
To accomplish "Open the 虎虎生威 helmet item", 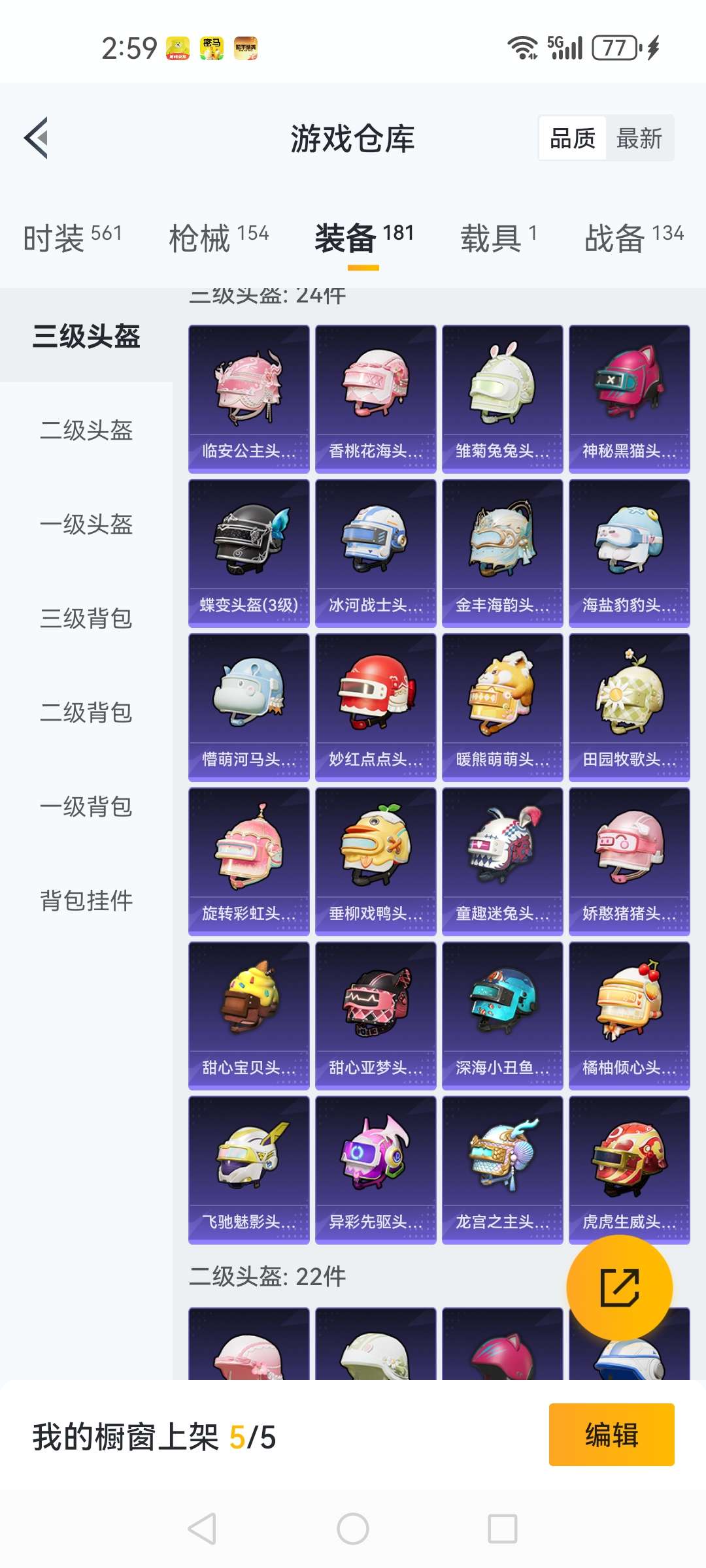I will click(630, 1170).
